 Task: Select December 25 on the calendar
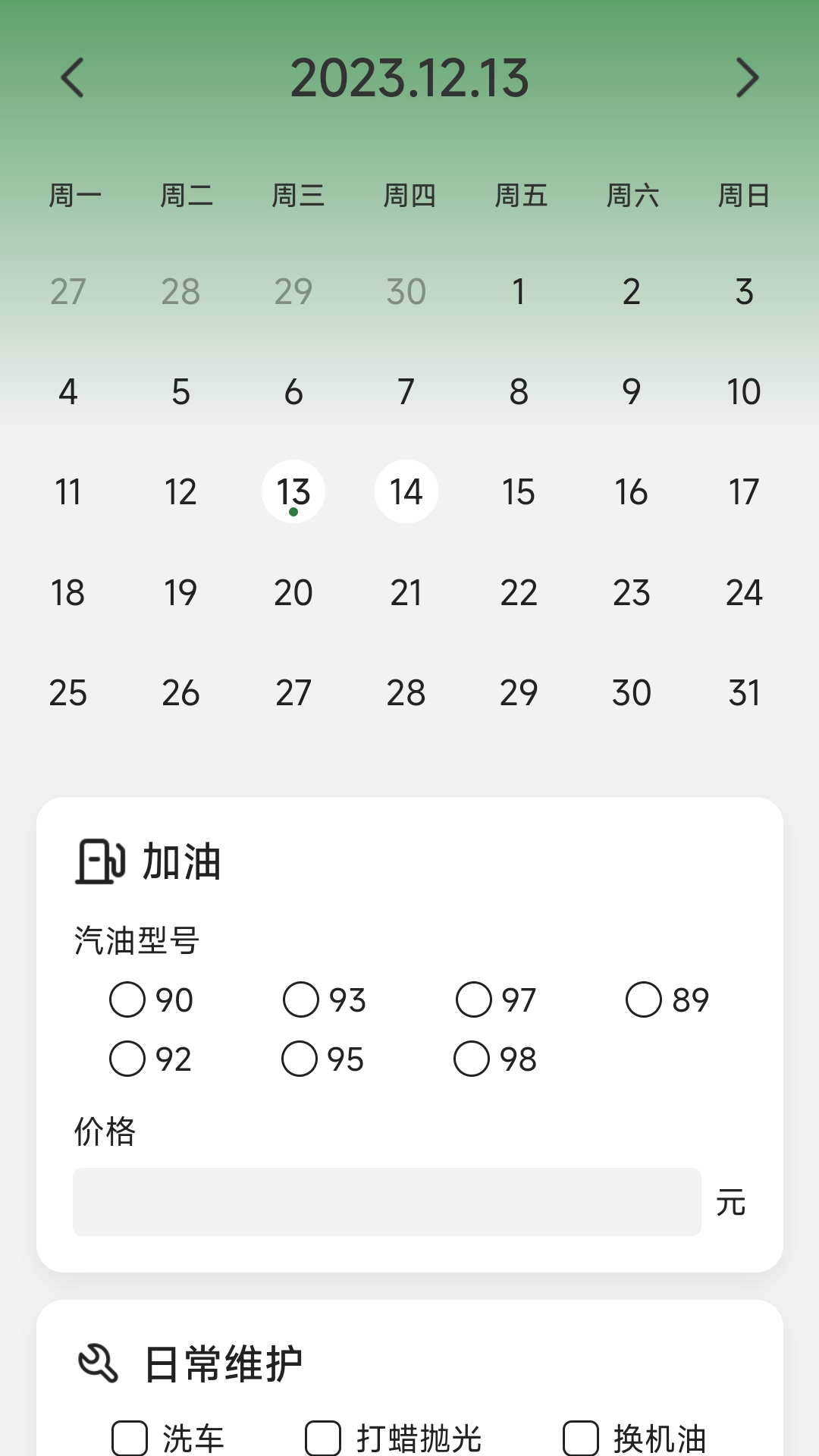point(68,692)
